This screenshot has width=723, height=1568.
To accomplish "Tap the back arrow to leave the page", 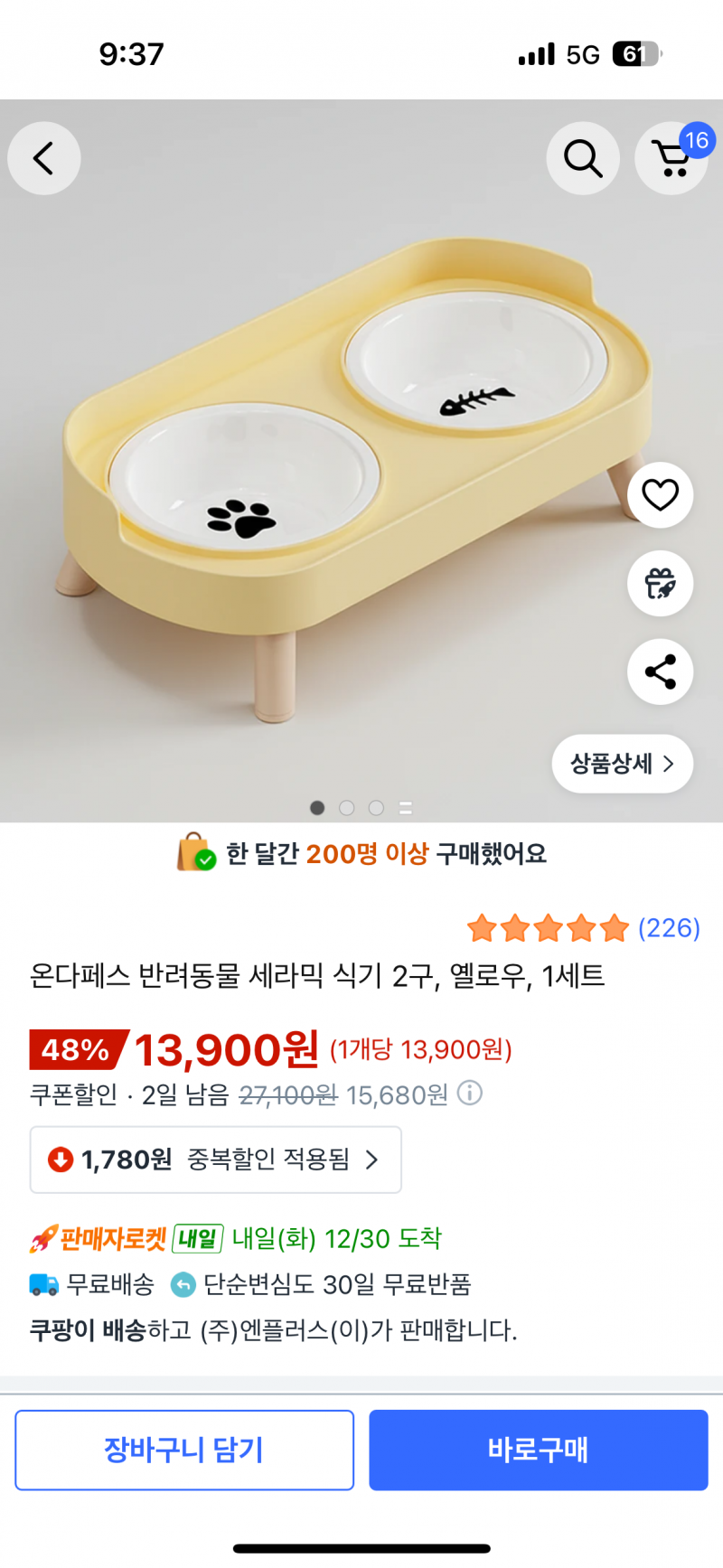I will (43, 157).
